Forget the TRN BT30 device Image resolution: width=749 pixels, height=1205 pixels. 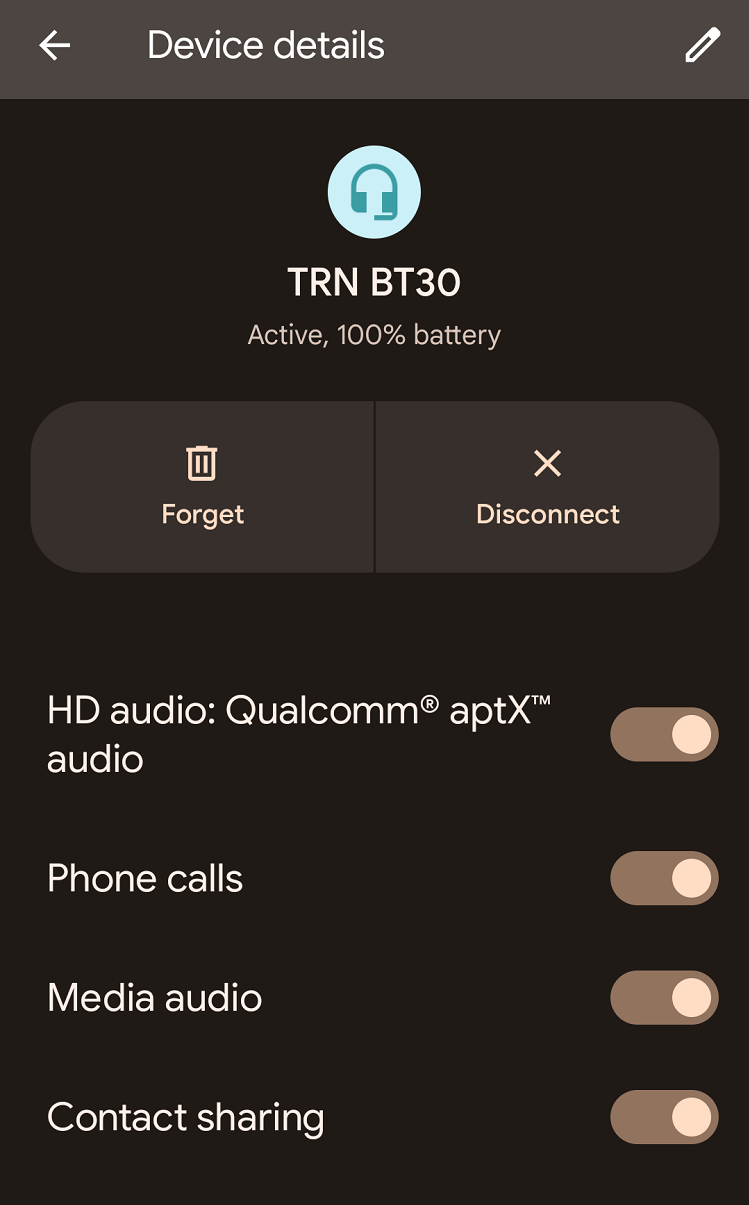[x=203, y=487]
